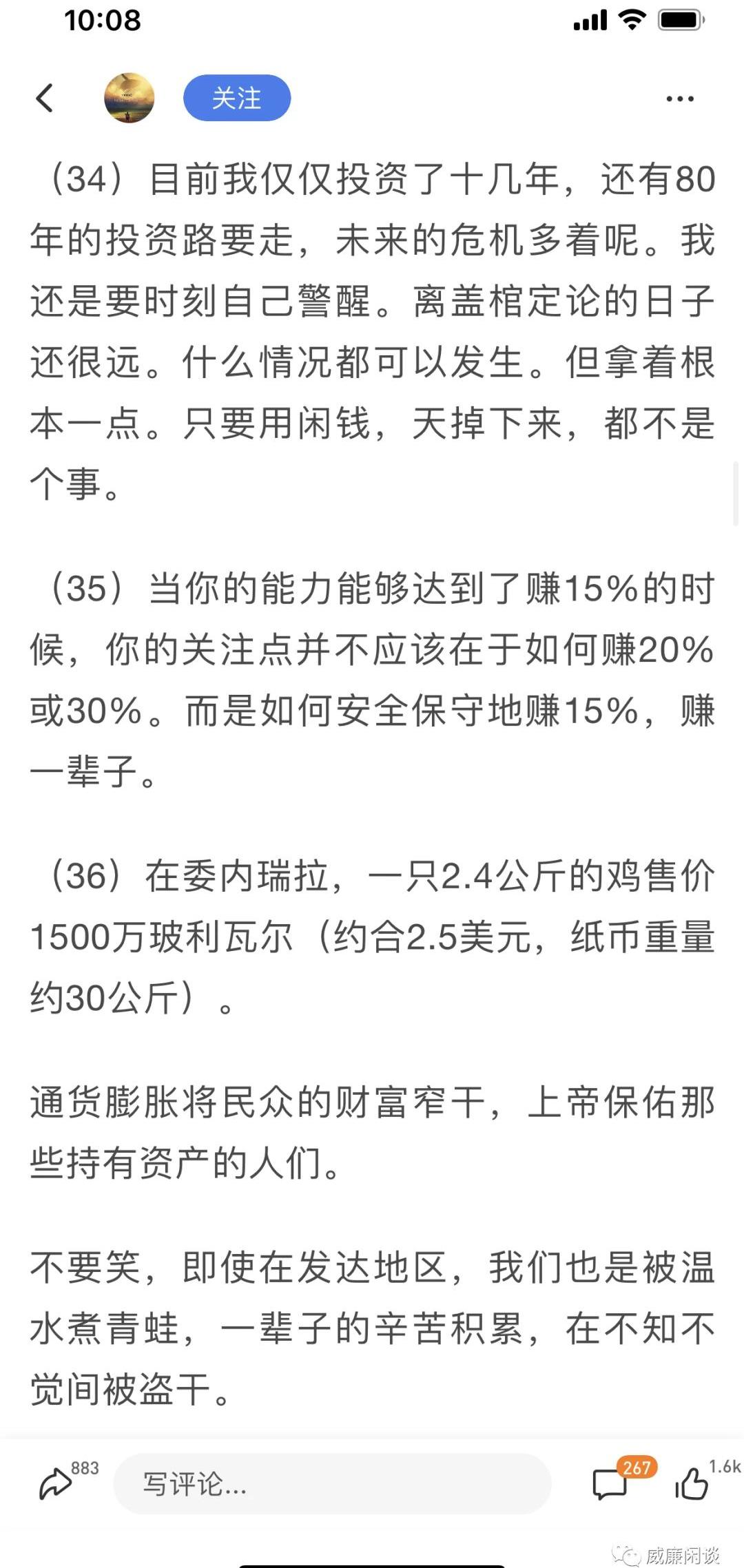Open the comments with 267 badge
Image resolution: width=744 pixels, height=1568 pixels.
pyautogui.click(x=610, y=1483)
